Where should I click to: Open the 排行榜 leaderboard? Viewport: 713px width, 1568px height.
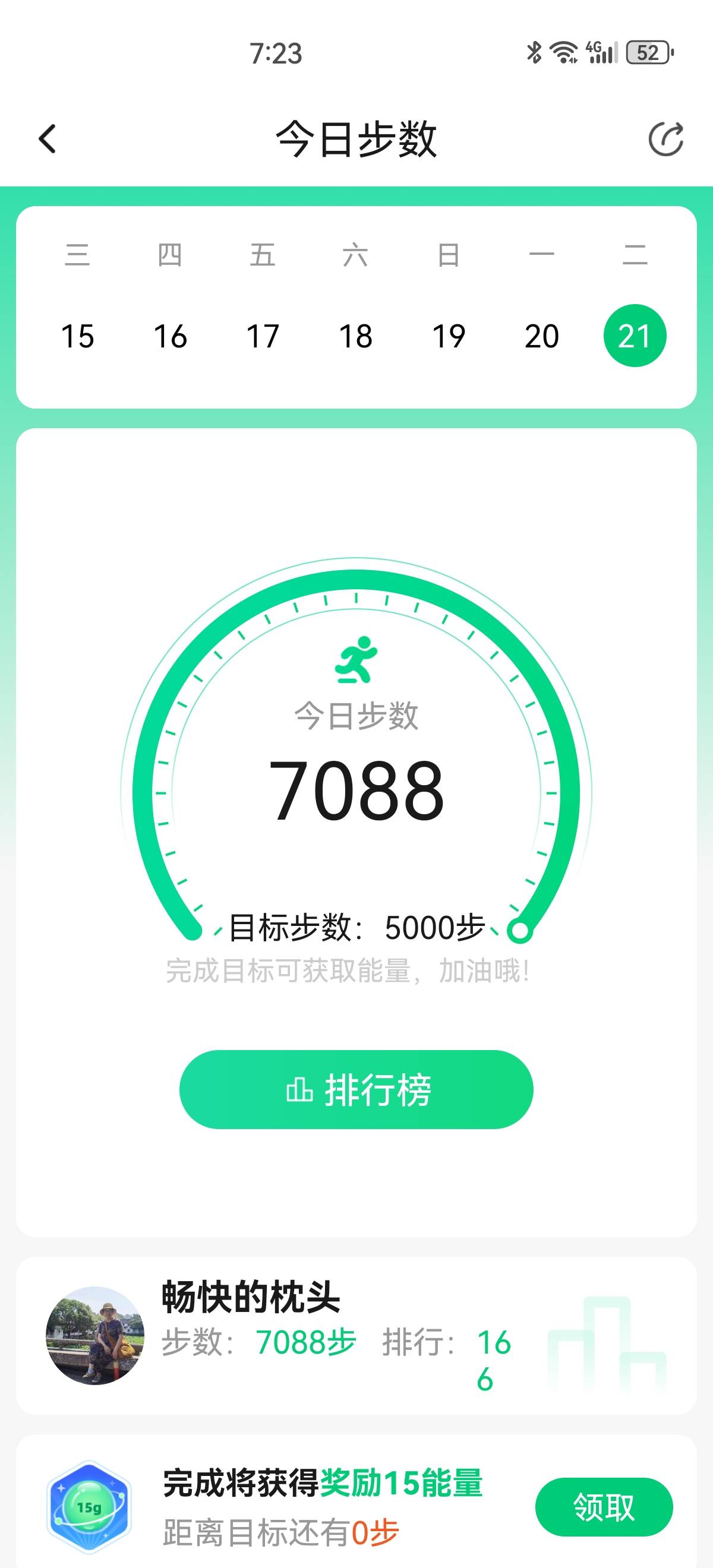[x=356, y=1090]
